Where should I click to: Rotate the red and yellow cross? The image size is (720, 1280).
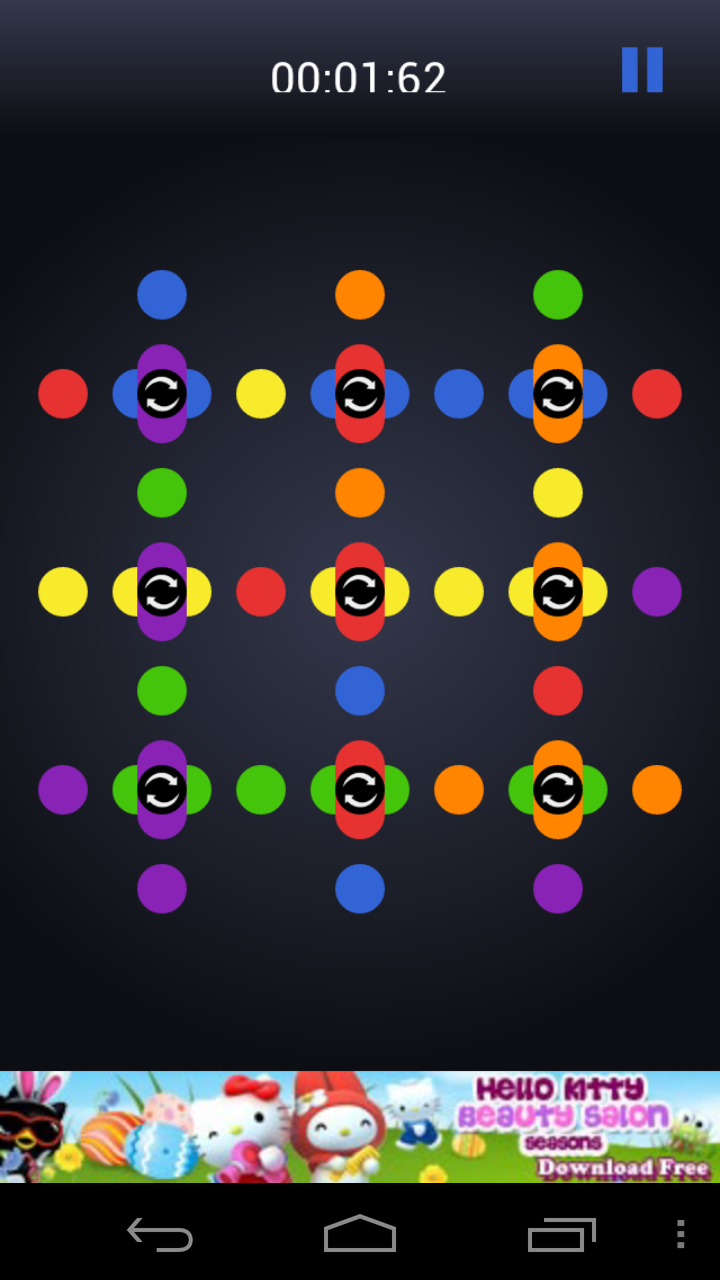(x=360, y=592)
